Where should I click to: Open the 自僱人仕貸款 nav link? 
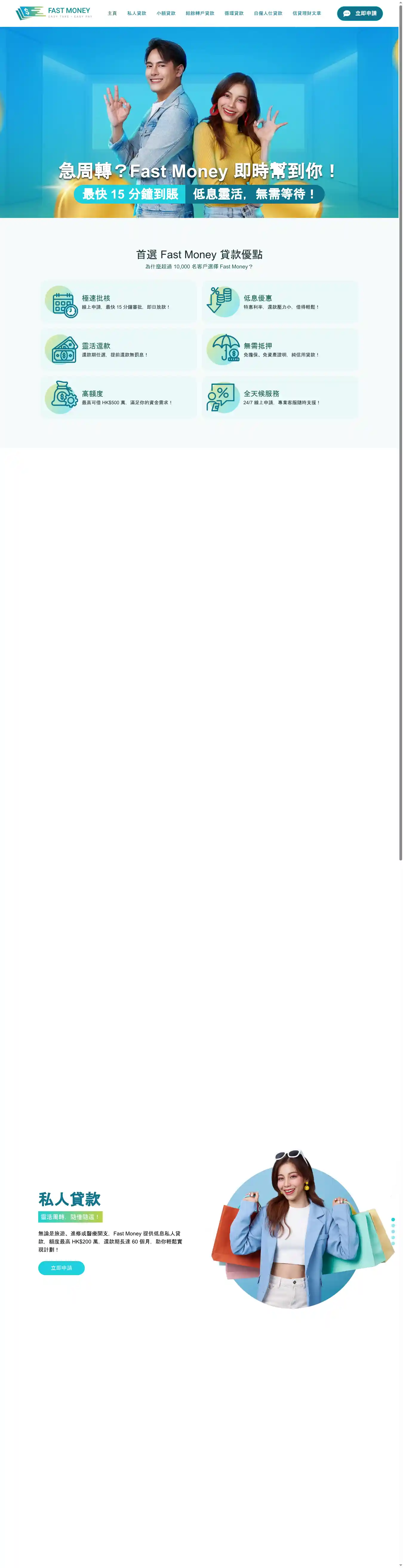click(x=268, y=13)
